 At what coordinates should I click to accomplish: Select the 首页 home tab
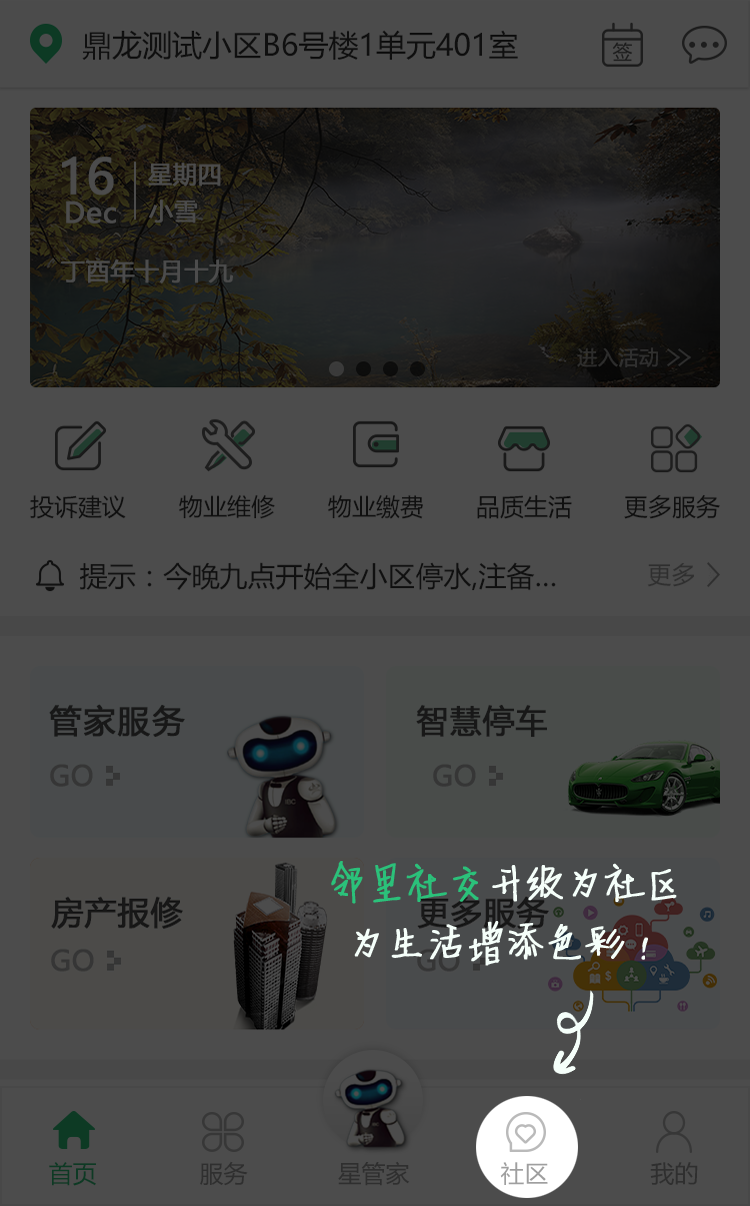tap(73, 1148)
